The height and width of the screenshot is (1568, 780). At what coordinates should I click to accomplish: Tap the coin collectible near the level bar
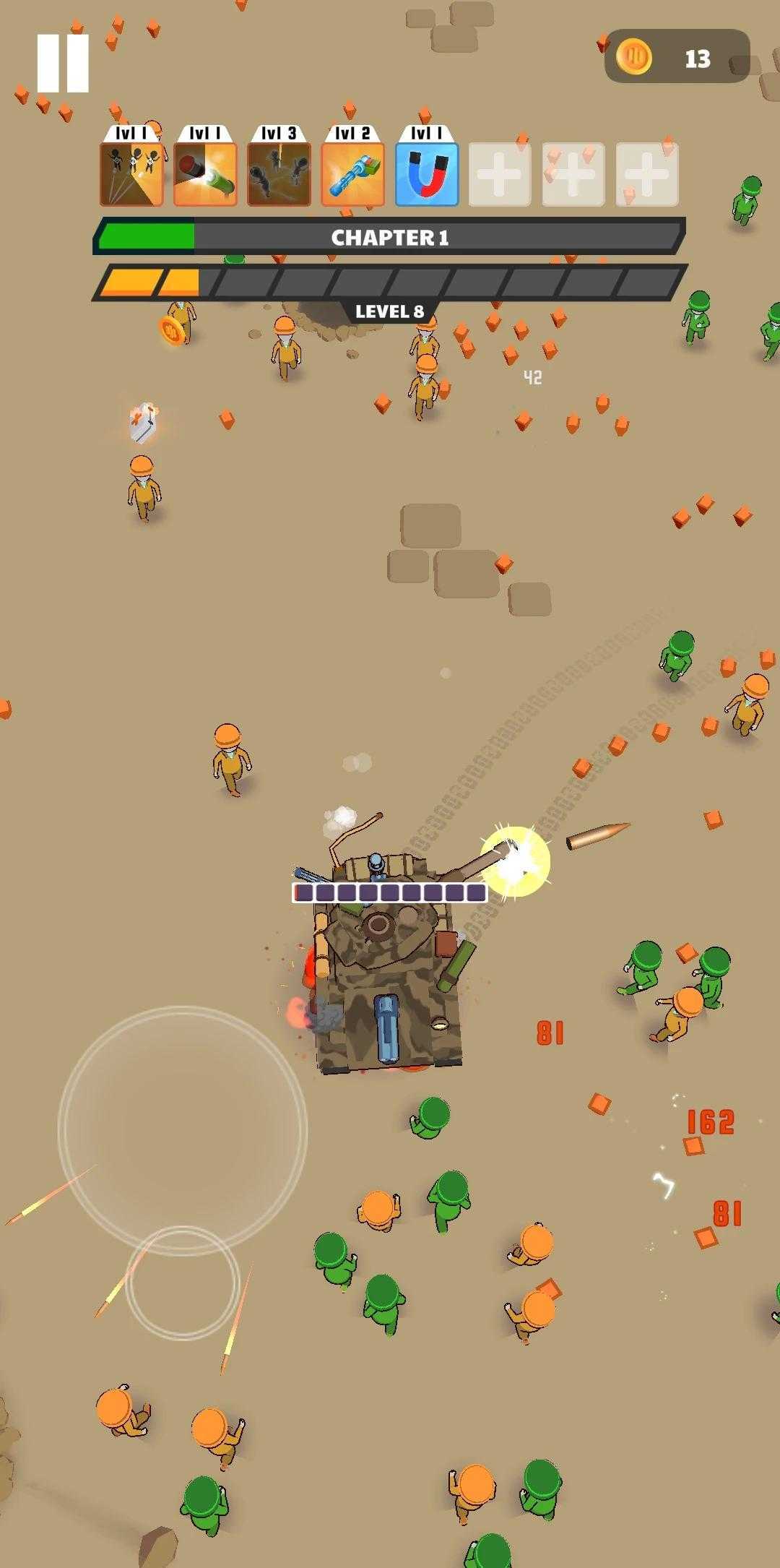point(170,332)
